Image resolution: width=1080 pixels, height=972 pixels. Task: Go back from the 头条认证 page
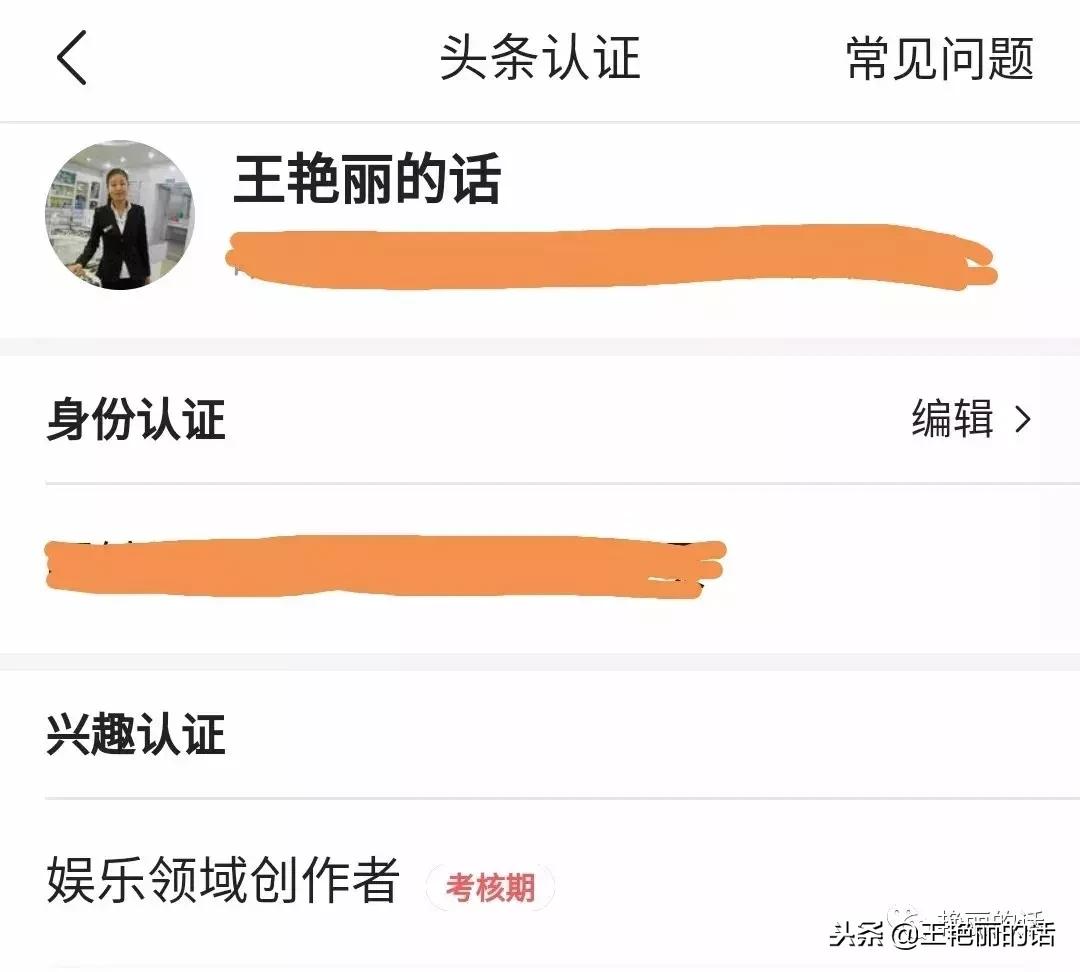(72, 58)
